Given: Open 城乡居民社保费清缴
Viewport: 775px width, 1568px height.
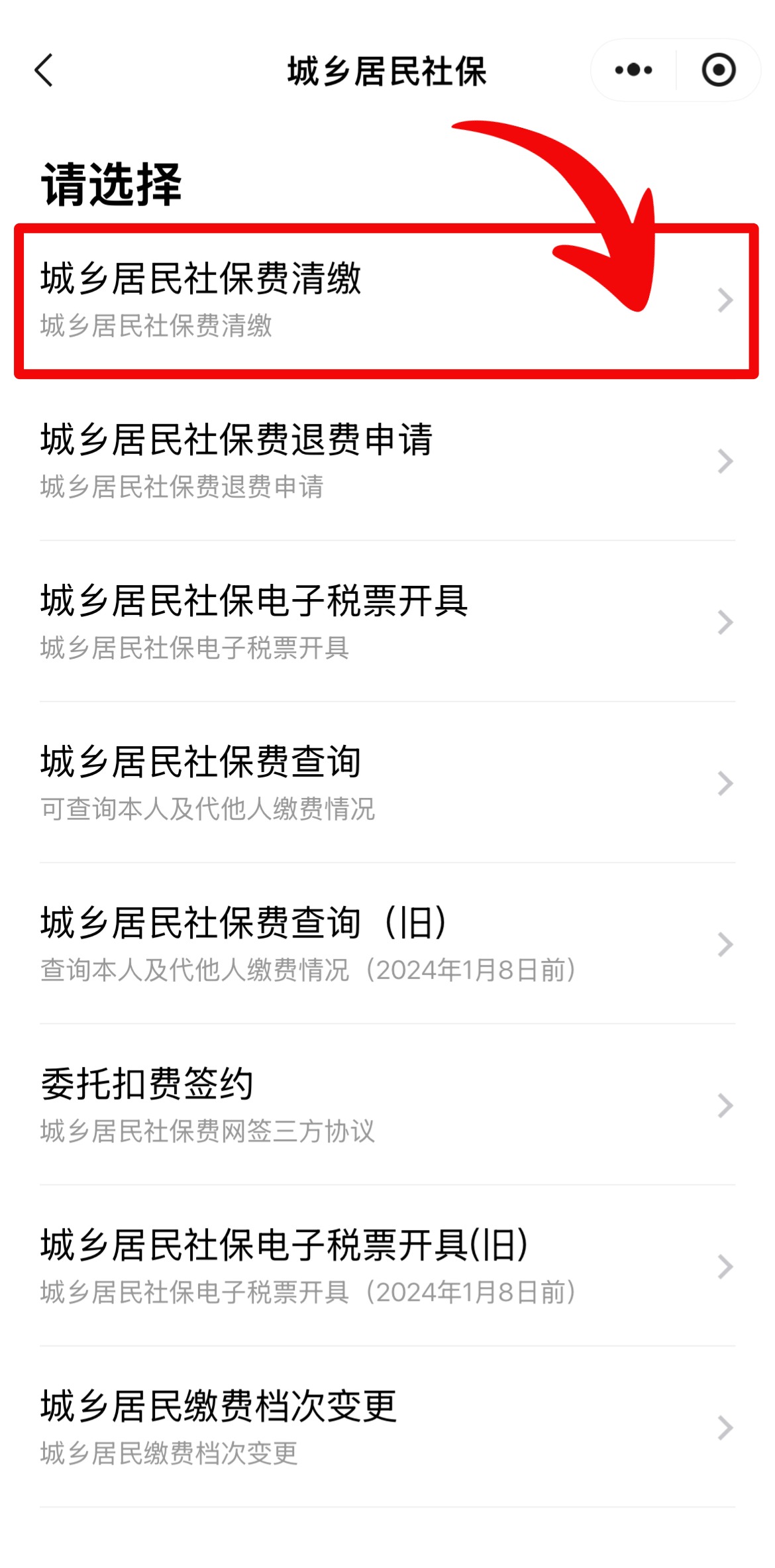Looking at the screenshot, I should click(386, 300).
